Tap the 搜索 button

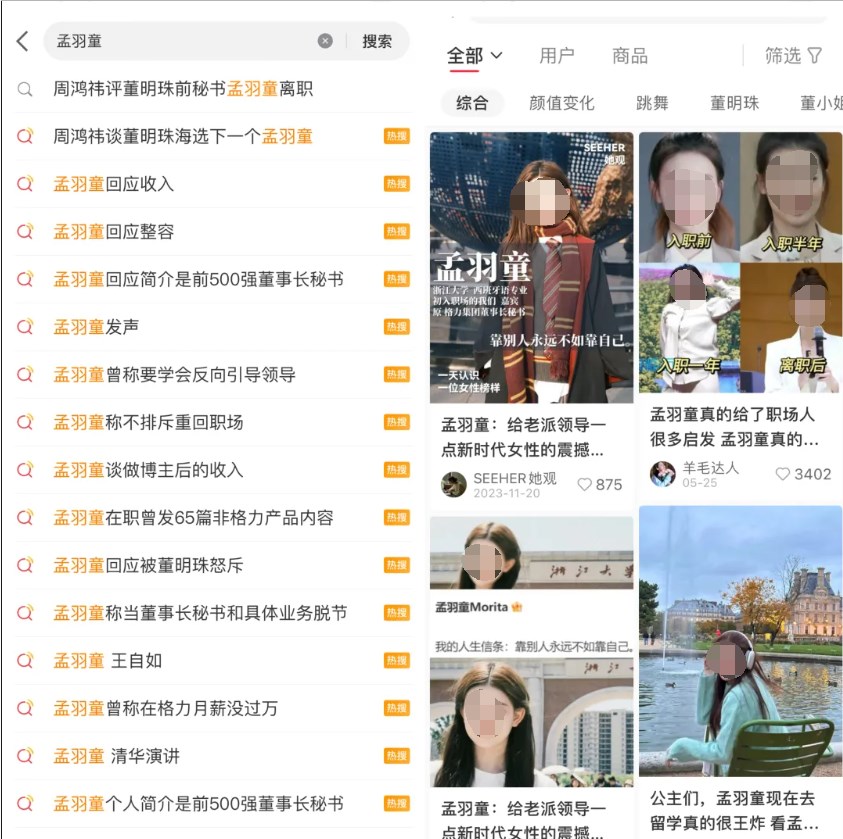pyautogui.click(x=377, y=41)
